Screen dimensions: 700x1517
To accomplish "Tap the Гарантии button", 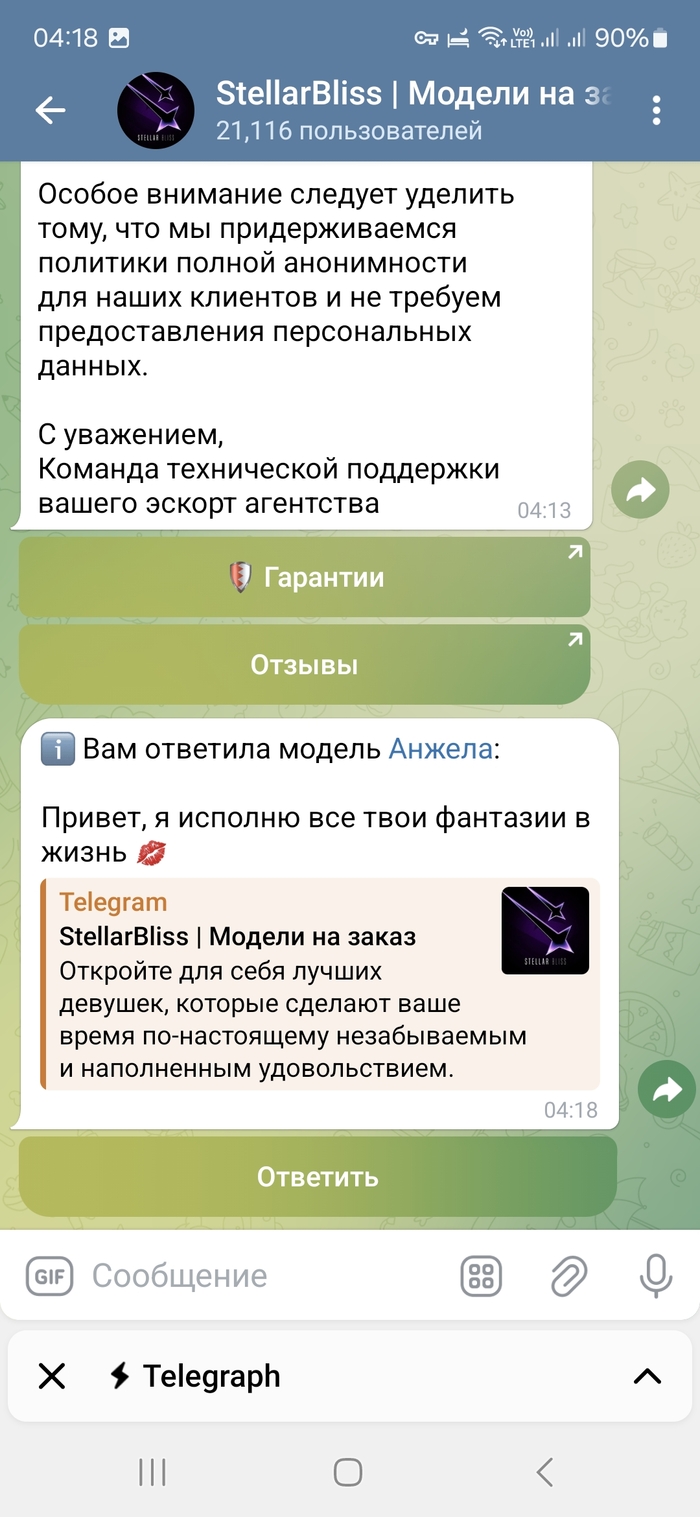I will click(304, 577).
